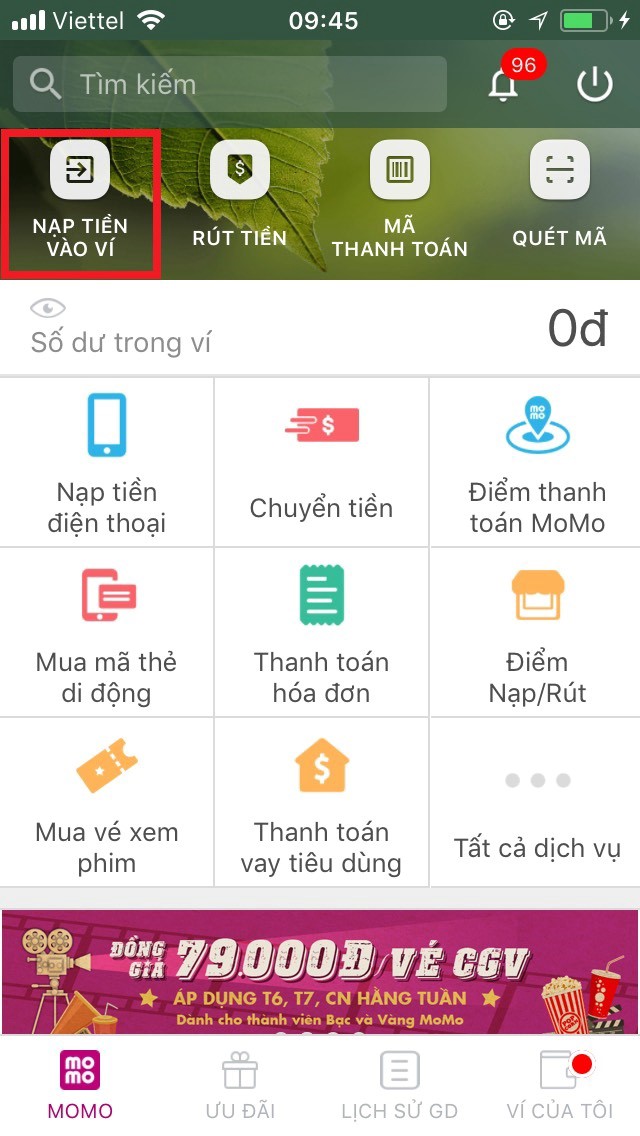Select Rút tiền shortcut
640x1136 pixels.
pyautogui.click(x=240, y=195)
